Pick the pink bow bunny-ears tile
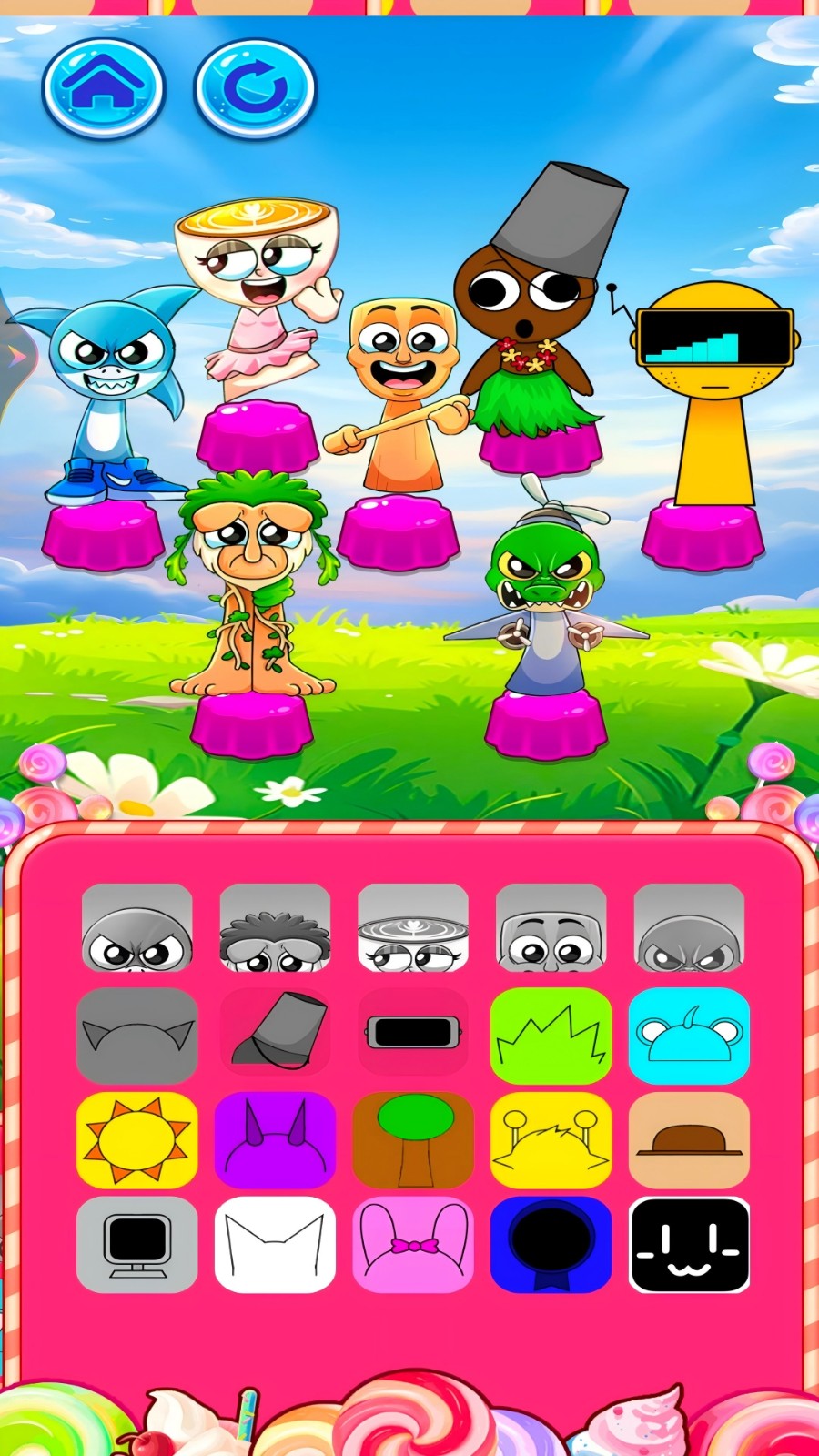Image resolution: width=819 pixels, height=1456 pixels. tap(413, 1245)
